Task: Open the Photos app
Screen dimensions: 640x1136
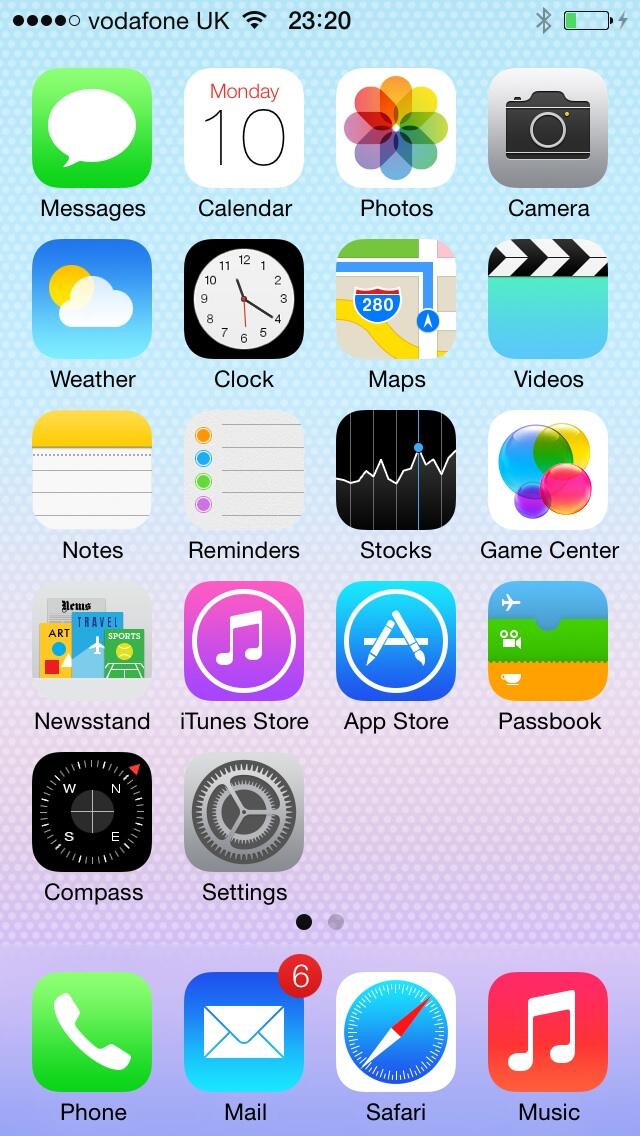Action: click(396, 128)
